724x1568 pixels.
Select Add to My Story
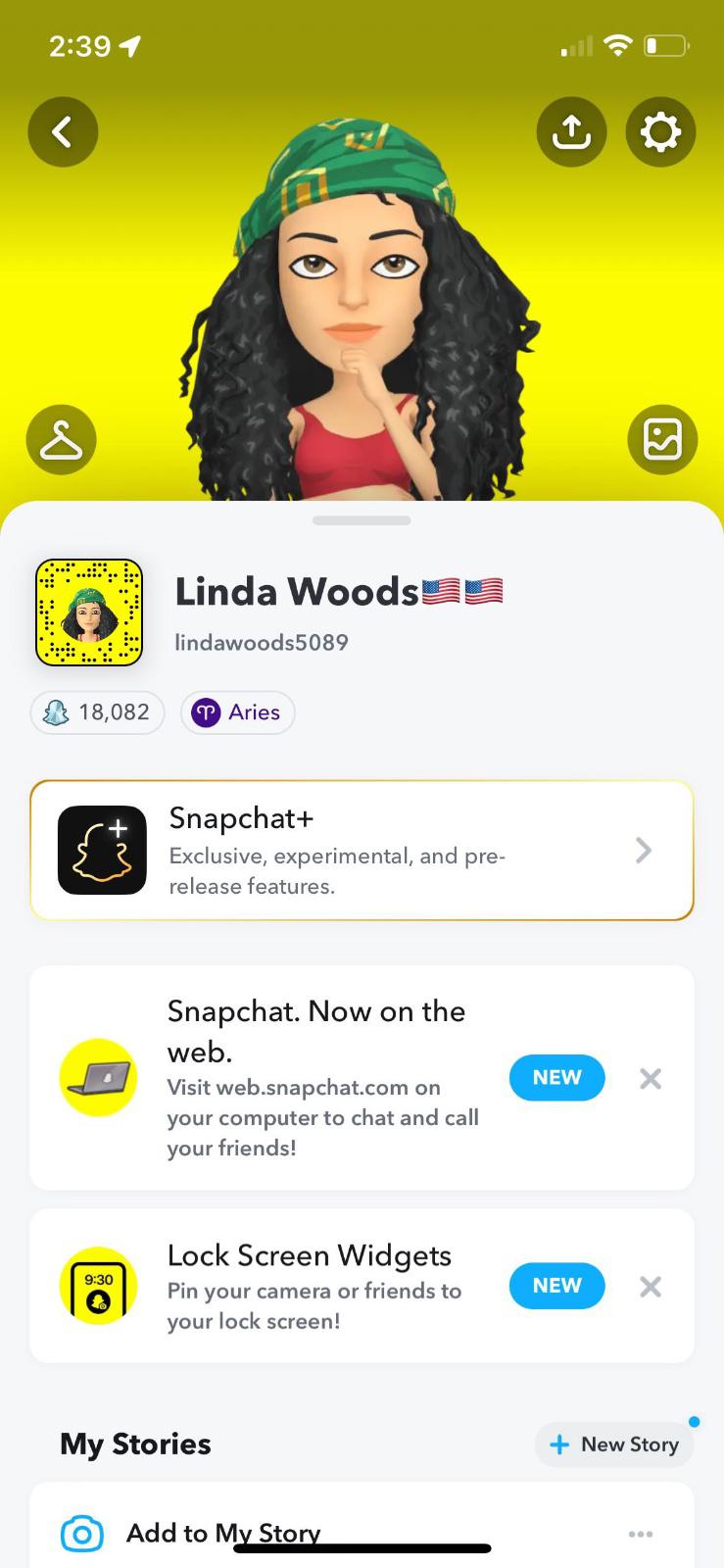point(223,1533)
